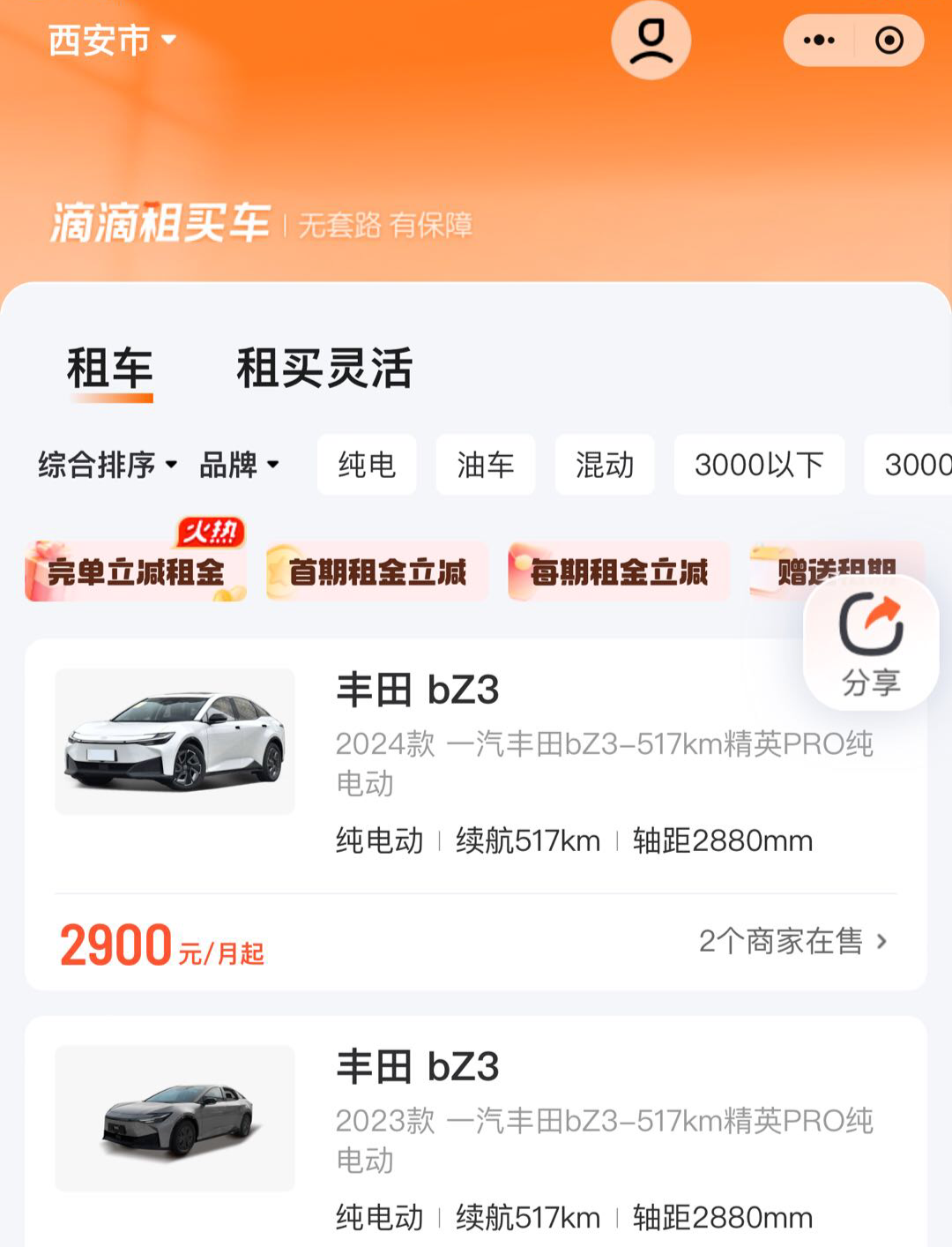
Task: Select the 混动 filter chip
Action: click(x=605, y=464)
